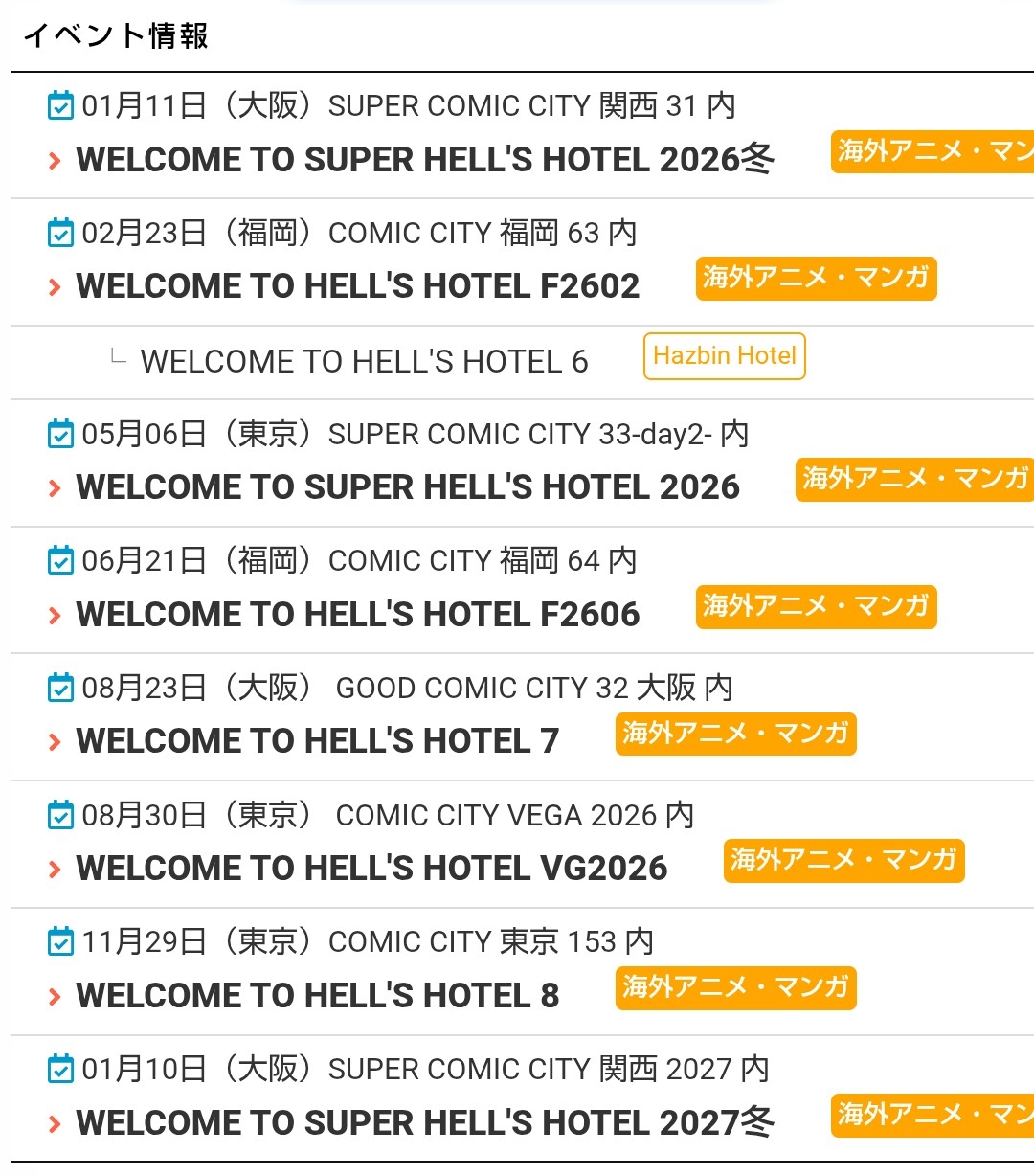Image resolution: width=1034 pixels, height=1176 pixels.
Task: Tap the 海外アニメ・マンガ tag beside HOTEL VG2026
Action: (843, 860)
